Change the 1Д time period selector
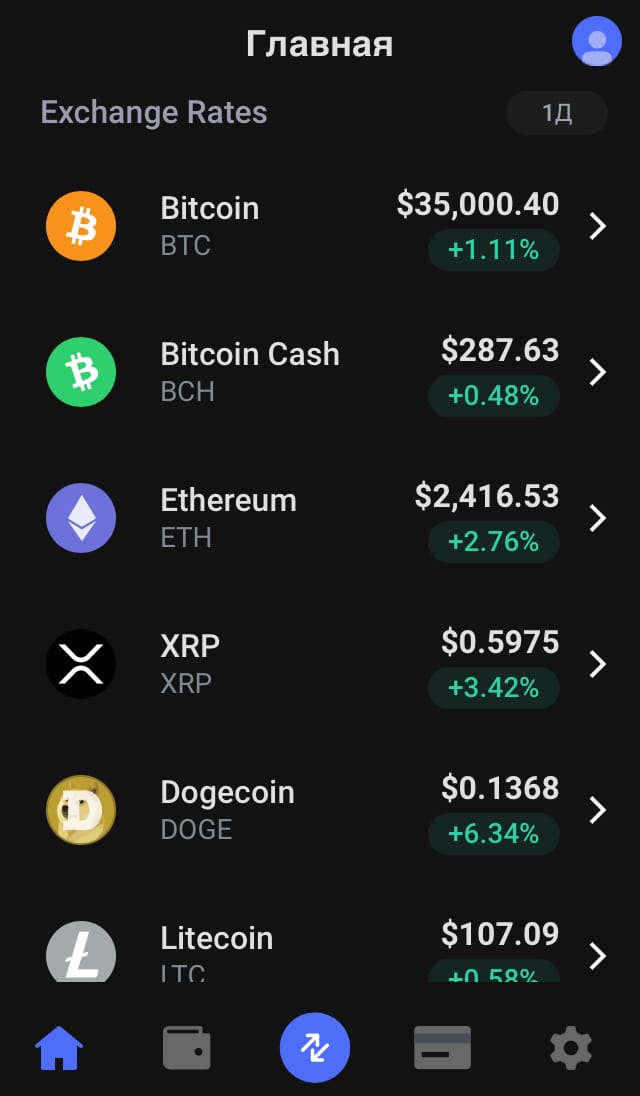Viewport: 640px width, 1096px height. coord(557,113)
